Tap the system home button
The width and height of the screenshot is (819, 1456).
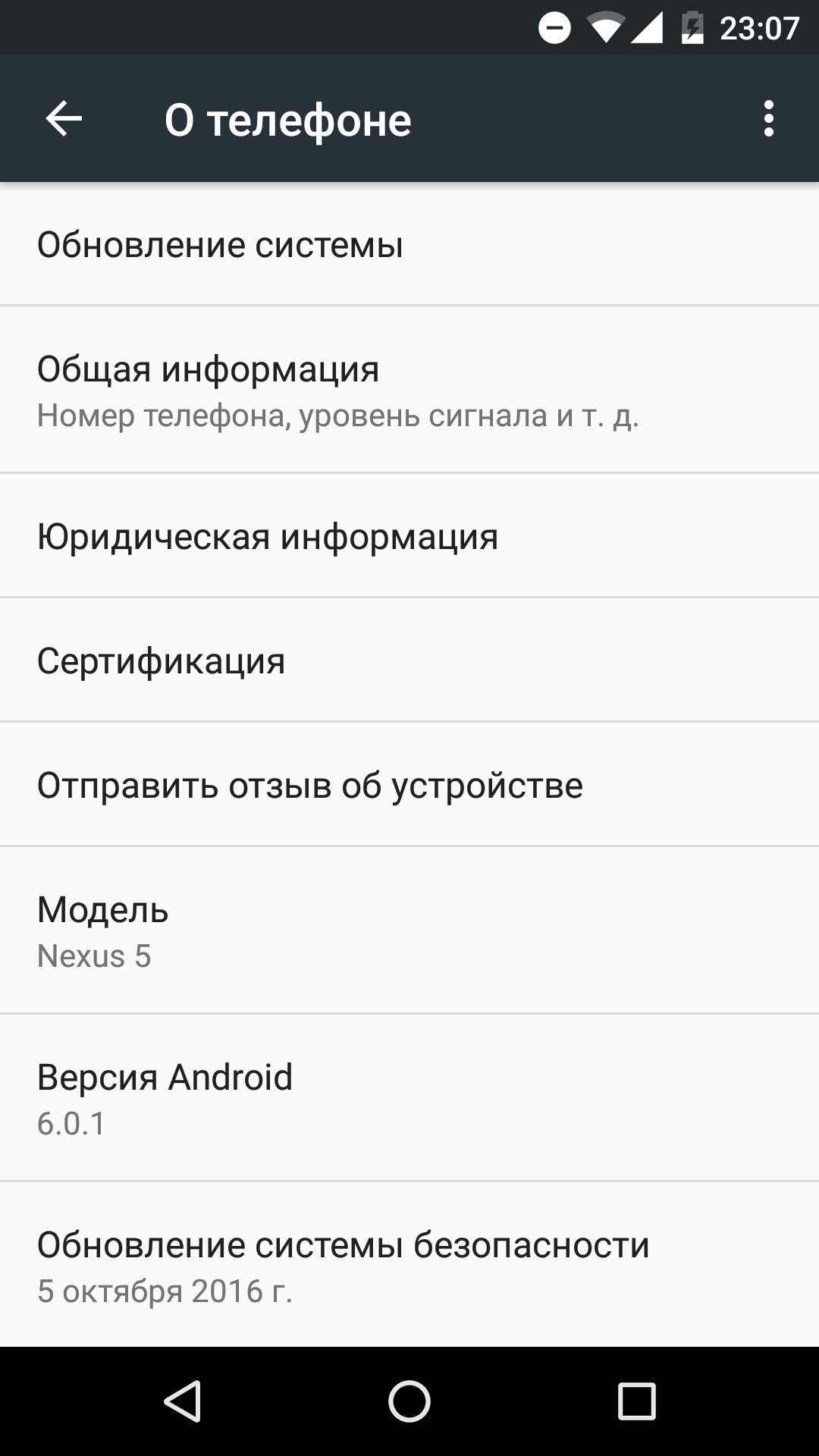409,1401
